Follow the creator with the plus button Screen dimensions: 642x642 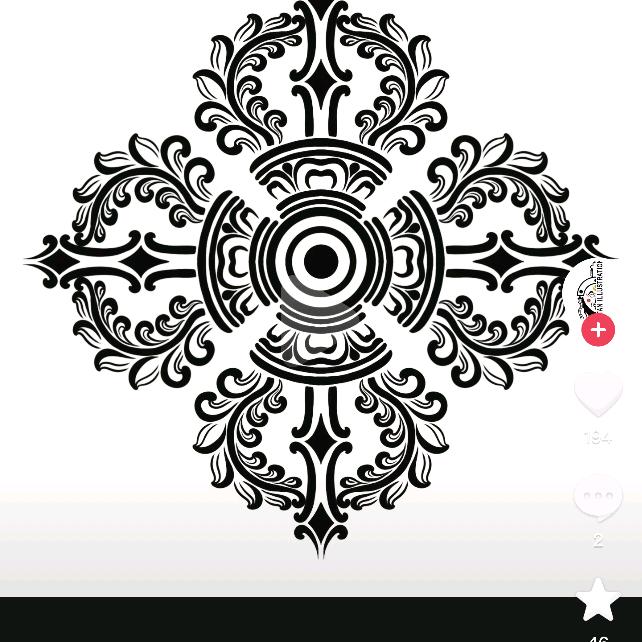tap(598, 330)
